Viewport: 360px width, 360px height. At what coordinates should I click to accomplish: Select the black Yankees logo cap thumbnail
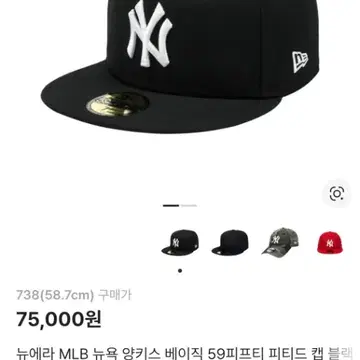coord(180,242)
